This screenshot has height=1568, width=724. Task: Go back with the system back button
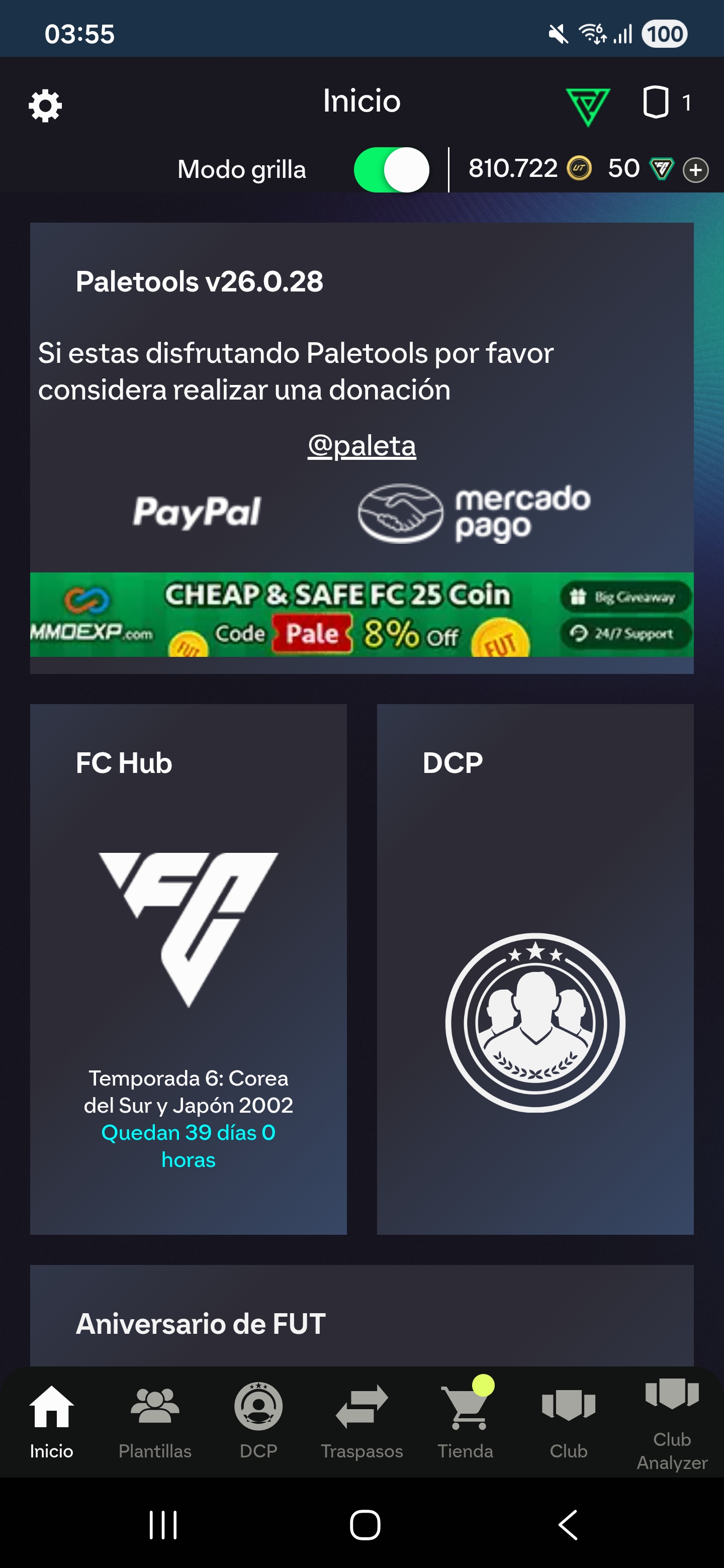tap(568, 1525)
